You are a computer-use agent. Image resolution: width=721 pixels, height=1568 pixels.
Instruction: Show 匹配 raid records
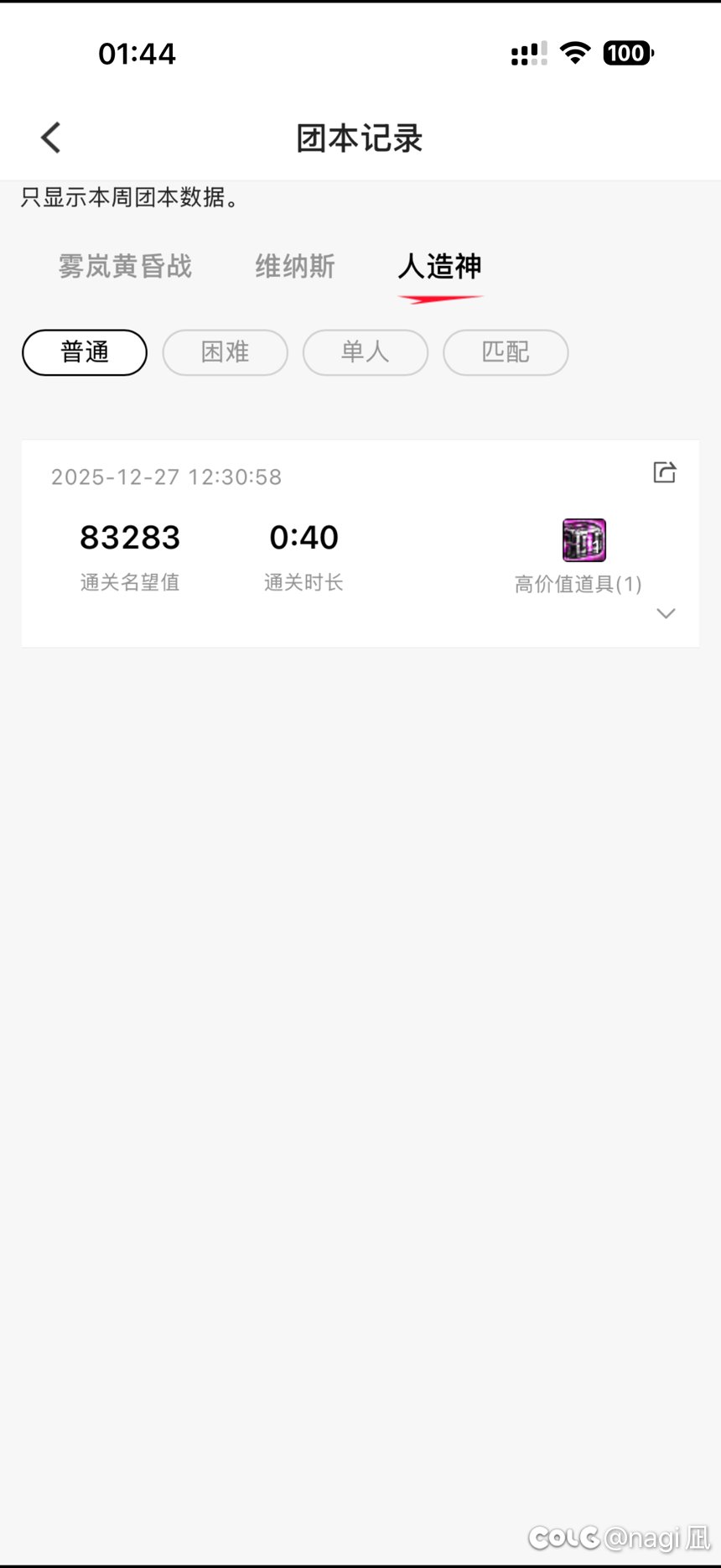coord(506,352)
